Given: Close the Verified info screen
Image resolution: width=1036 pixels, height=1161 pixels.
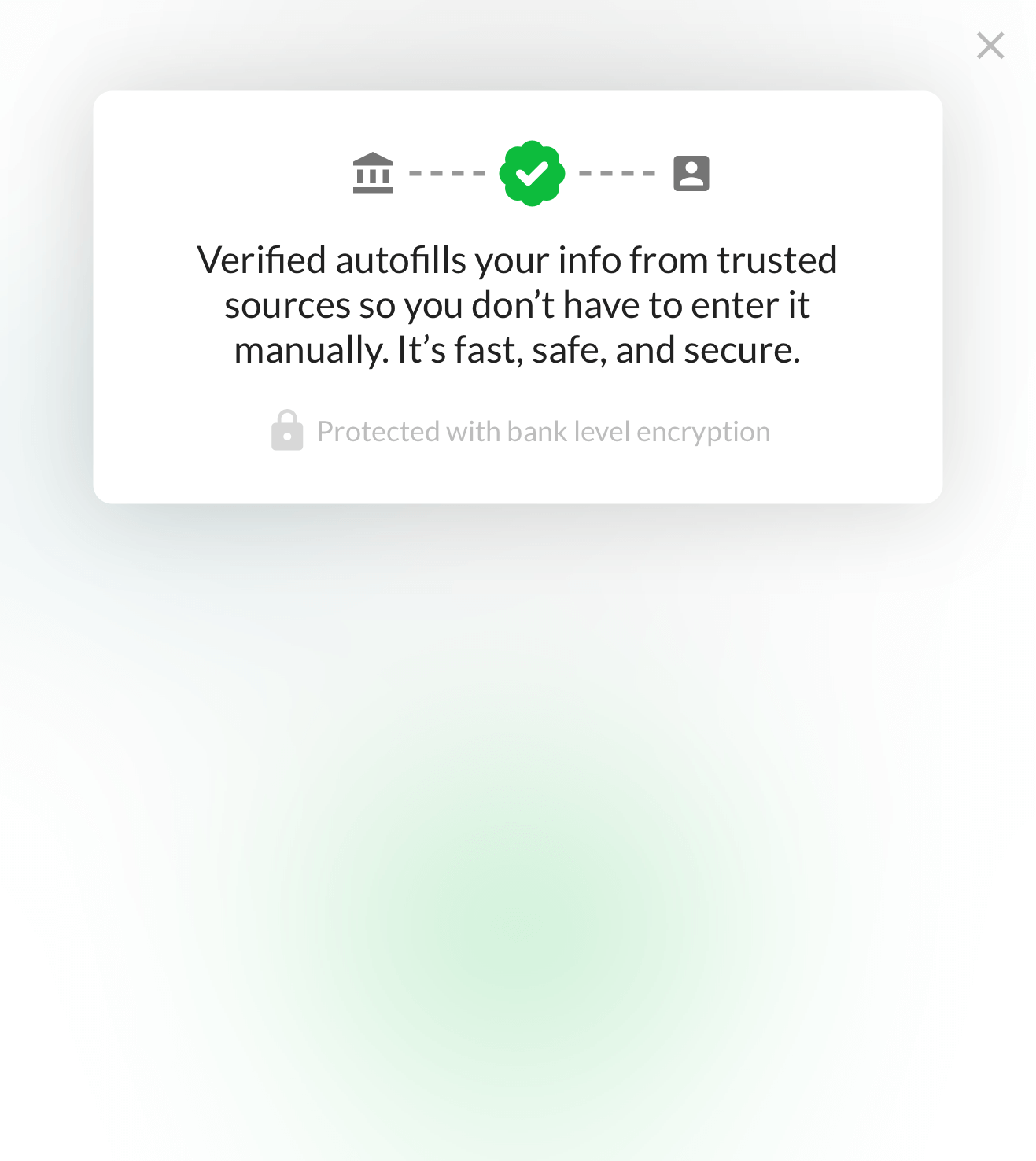Looking at the screenshot, I should pos(990,46).
